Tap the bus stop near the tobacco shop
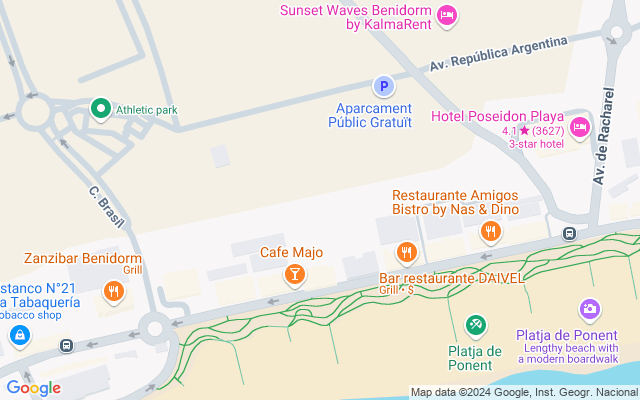640x400 pixels. (66, 346)
